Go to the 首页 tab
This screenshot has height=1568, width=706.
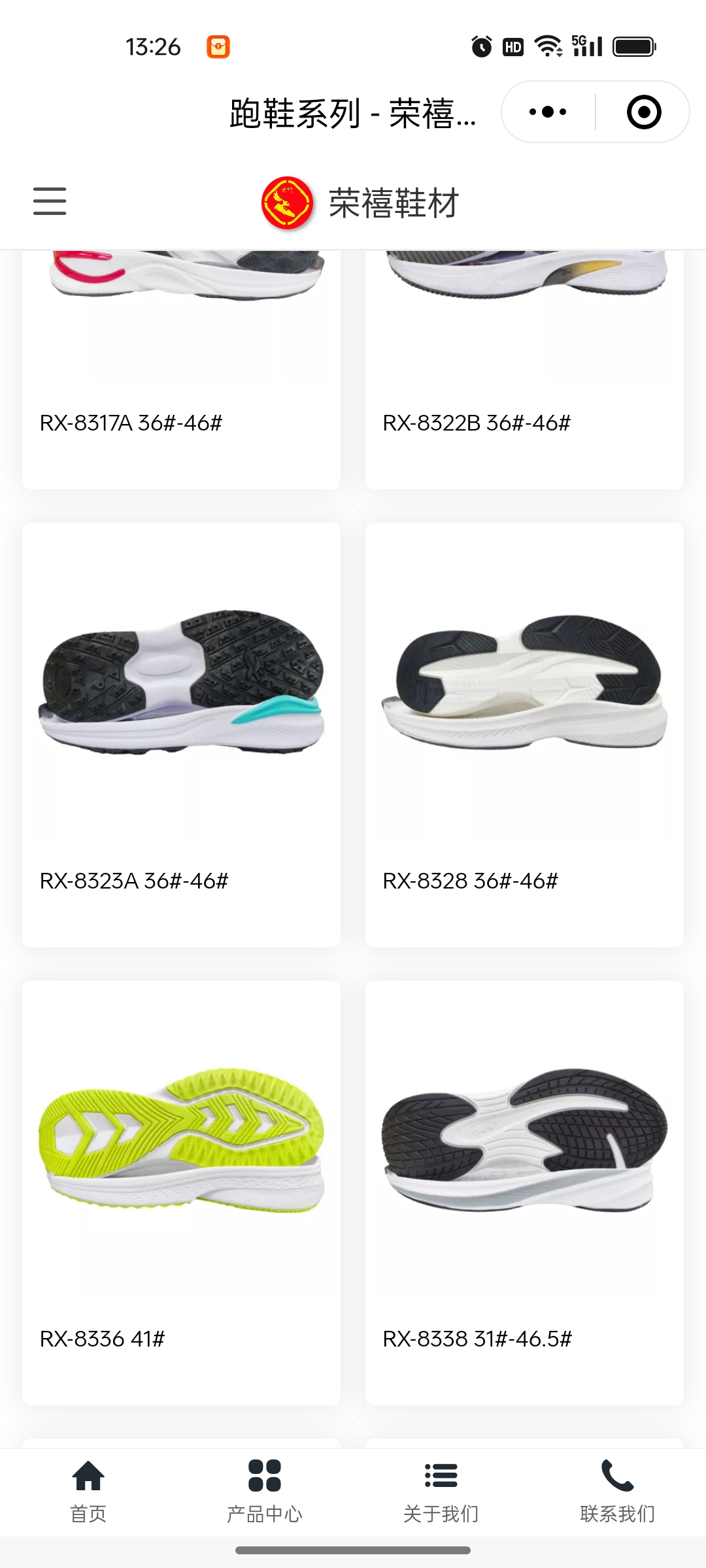[x=88, y=1491]
